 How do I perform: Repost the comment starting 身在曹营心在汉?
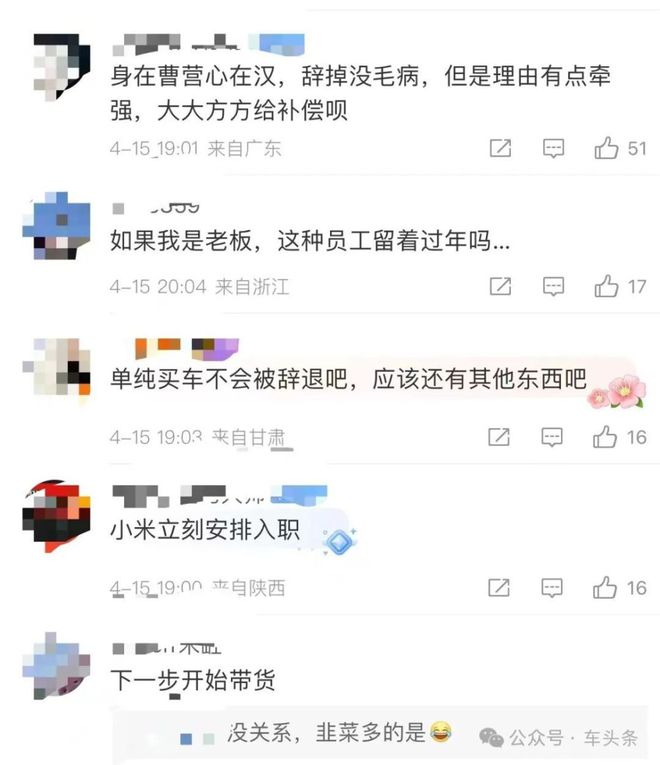[x=500, y=149]
